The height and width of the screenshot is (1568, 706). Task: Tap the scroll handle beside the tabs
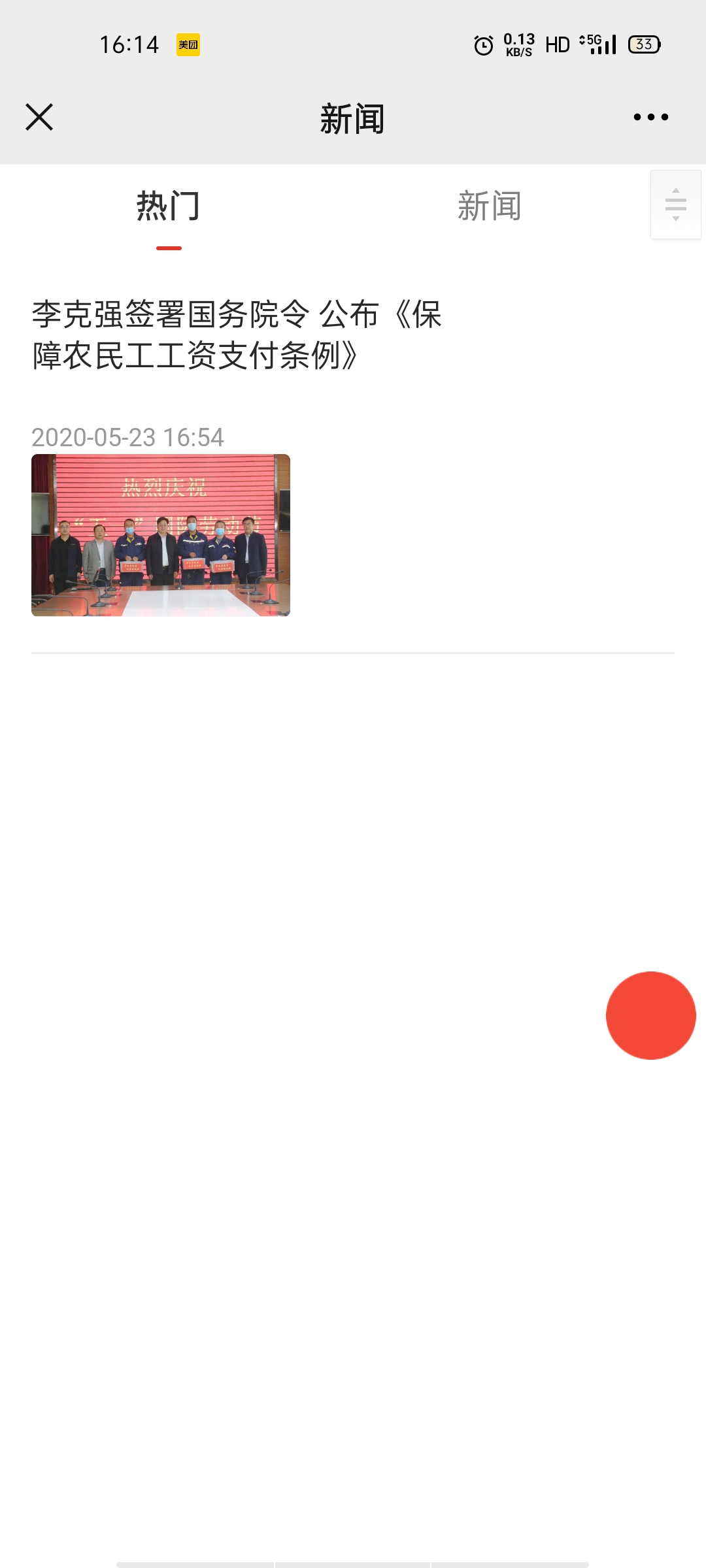pos(676,204)
